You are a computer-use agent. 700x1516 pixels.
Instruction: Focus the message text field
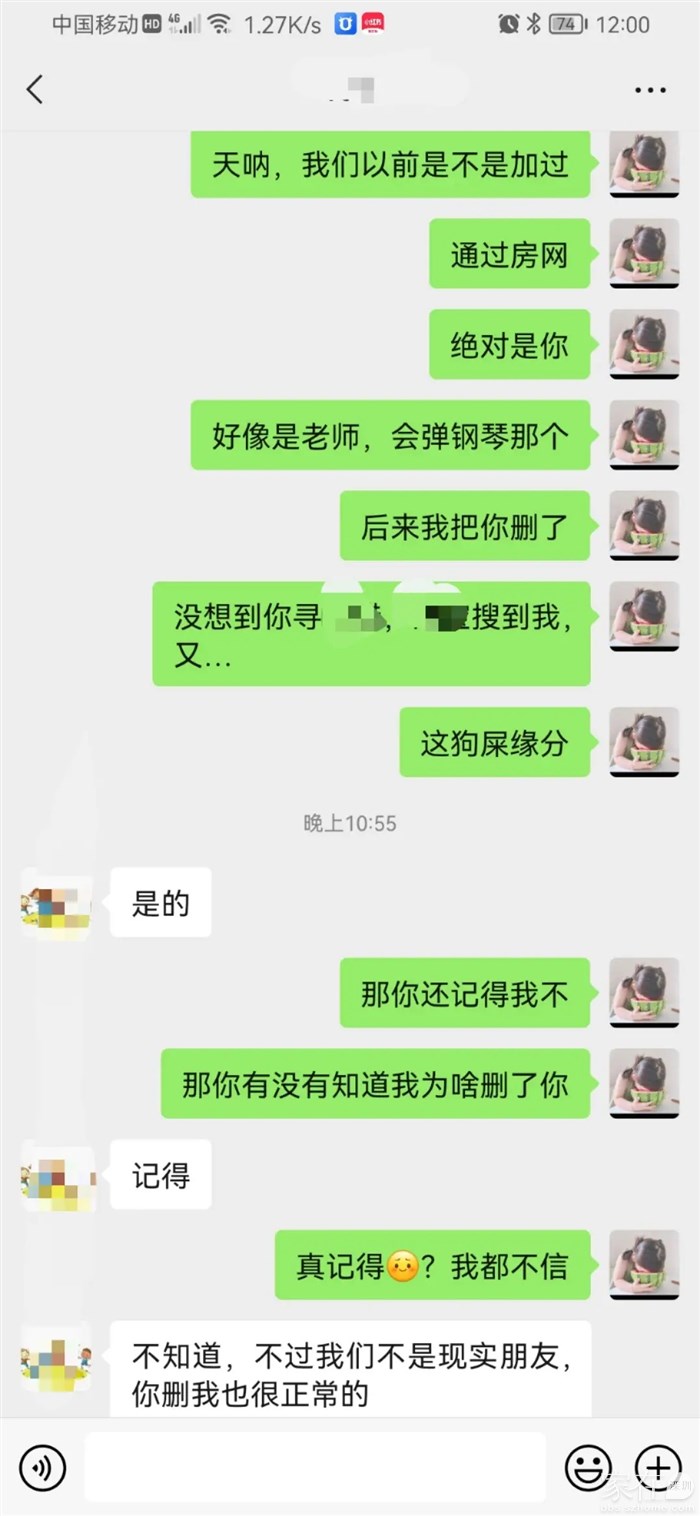click(315, 1467)
